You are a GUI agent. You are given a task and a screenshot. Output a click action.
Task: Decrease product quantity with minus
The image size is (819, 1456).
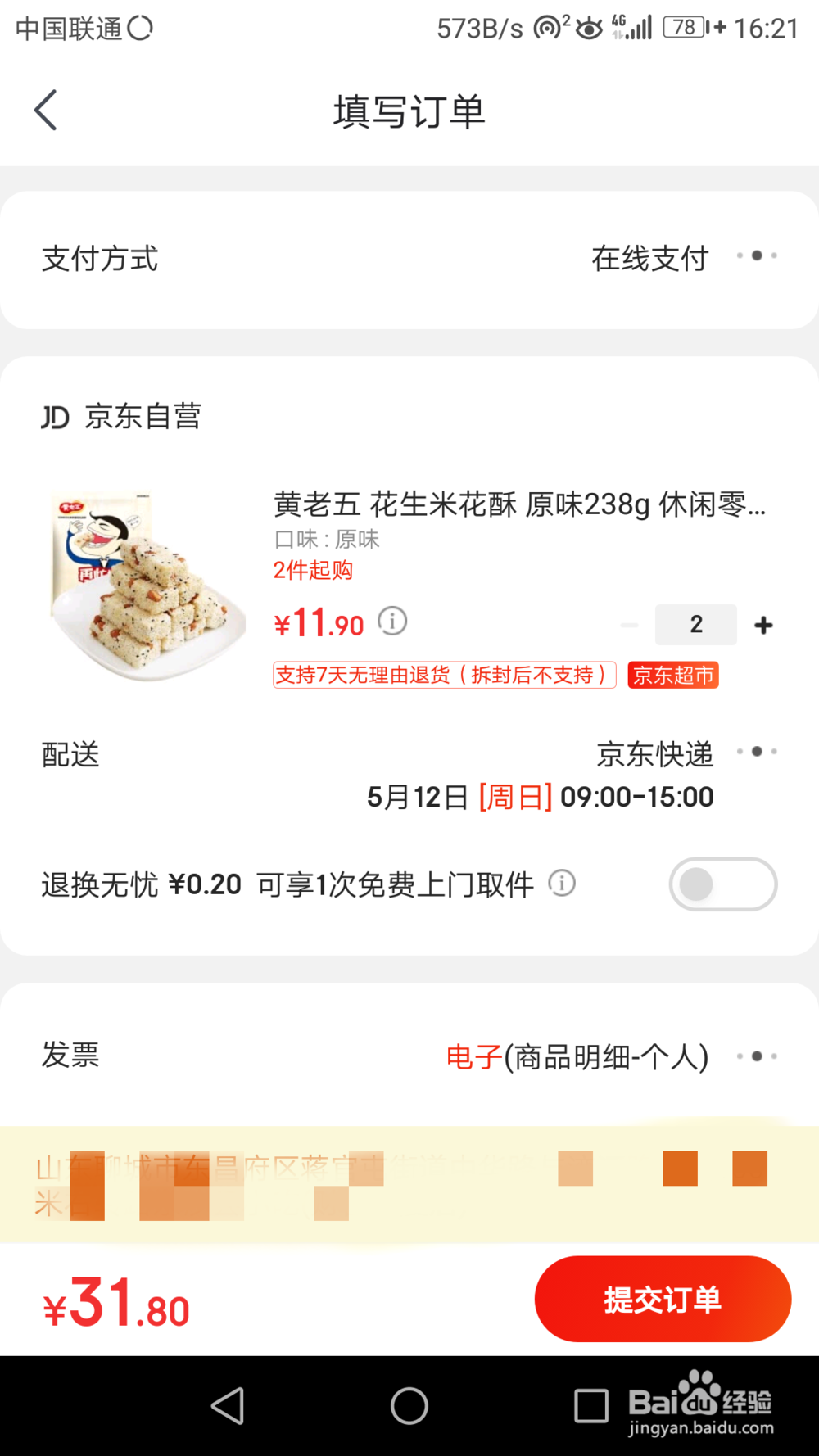(x=629, y=626)
